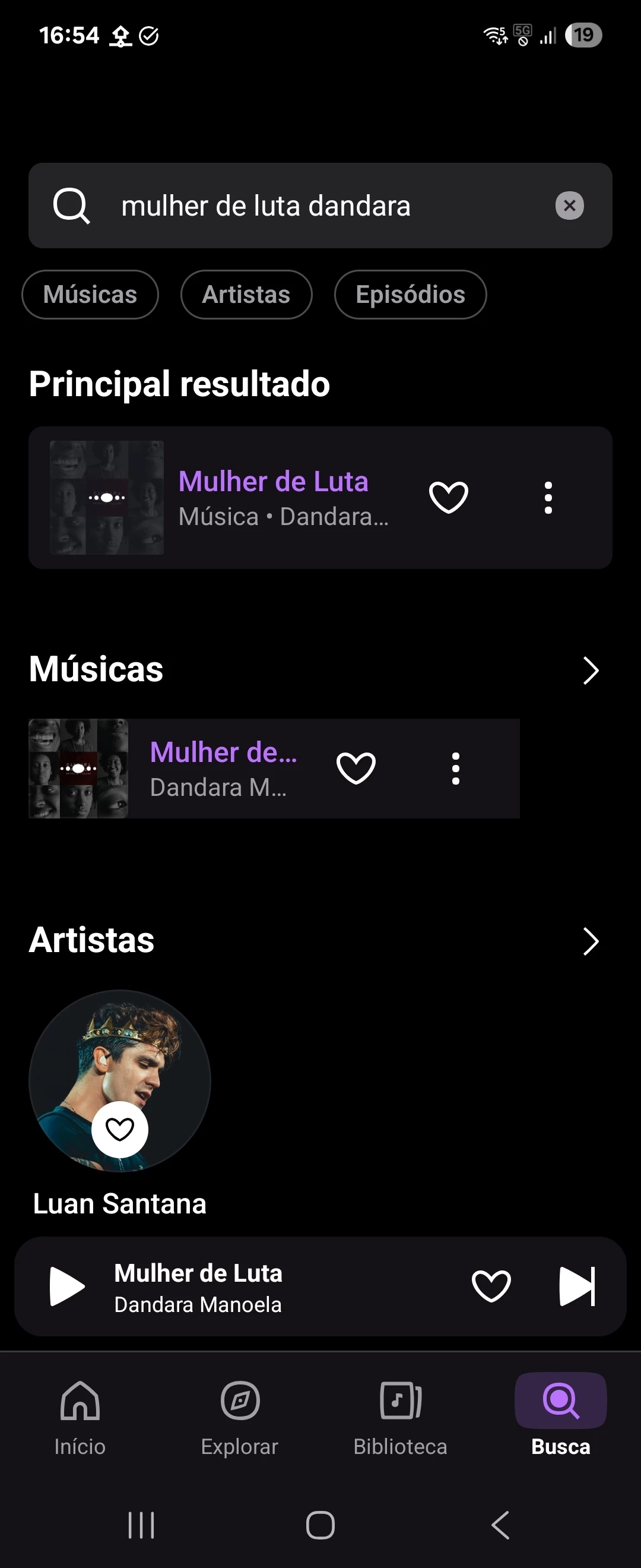This screenshot has height=1568, width=641.
Task: Skip to the next track
Action: 576,1286
